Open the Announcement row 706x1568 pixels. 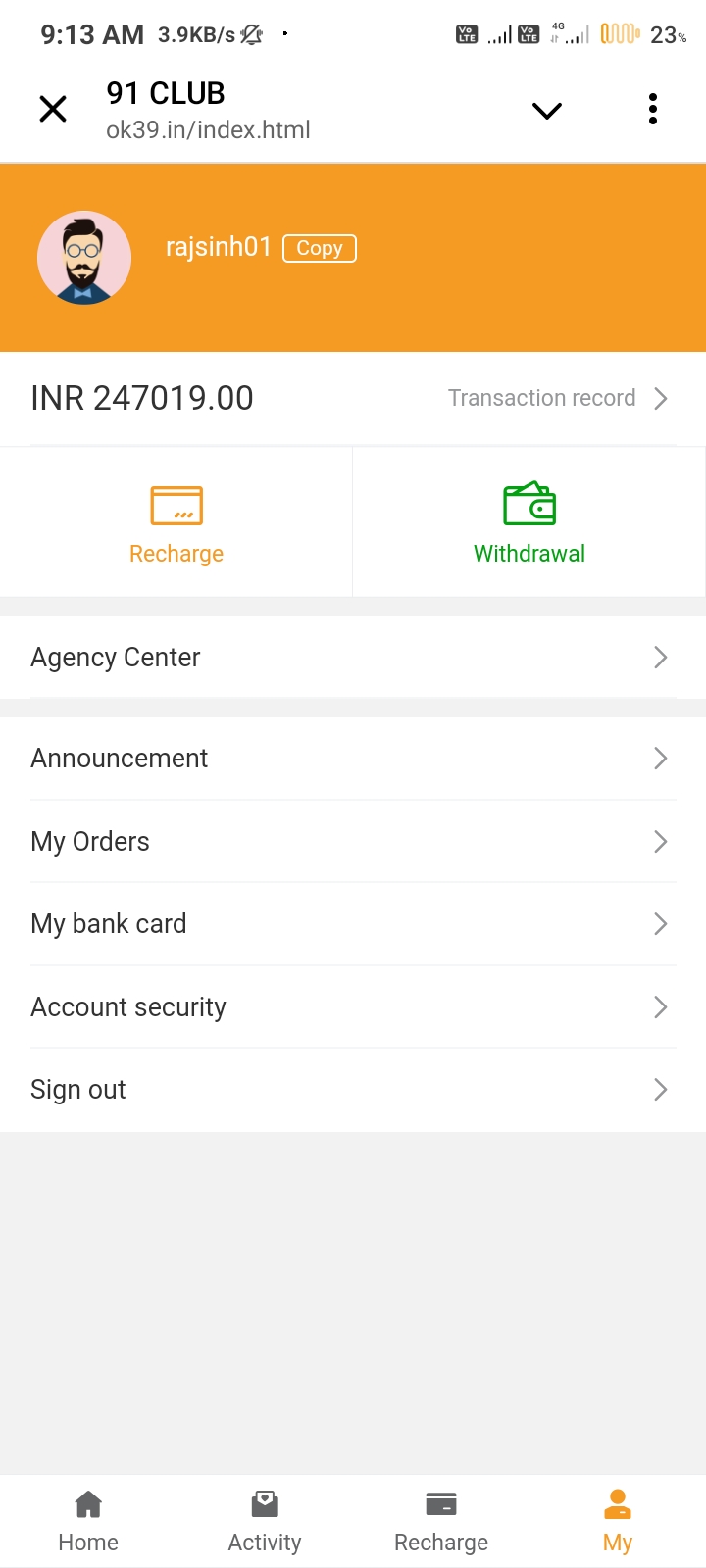click(x=353, y=759)
